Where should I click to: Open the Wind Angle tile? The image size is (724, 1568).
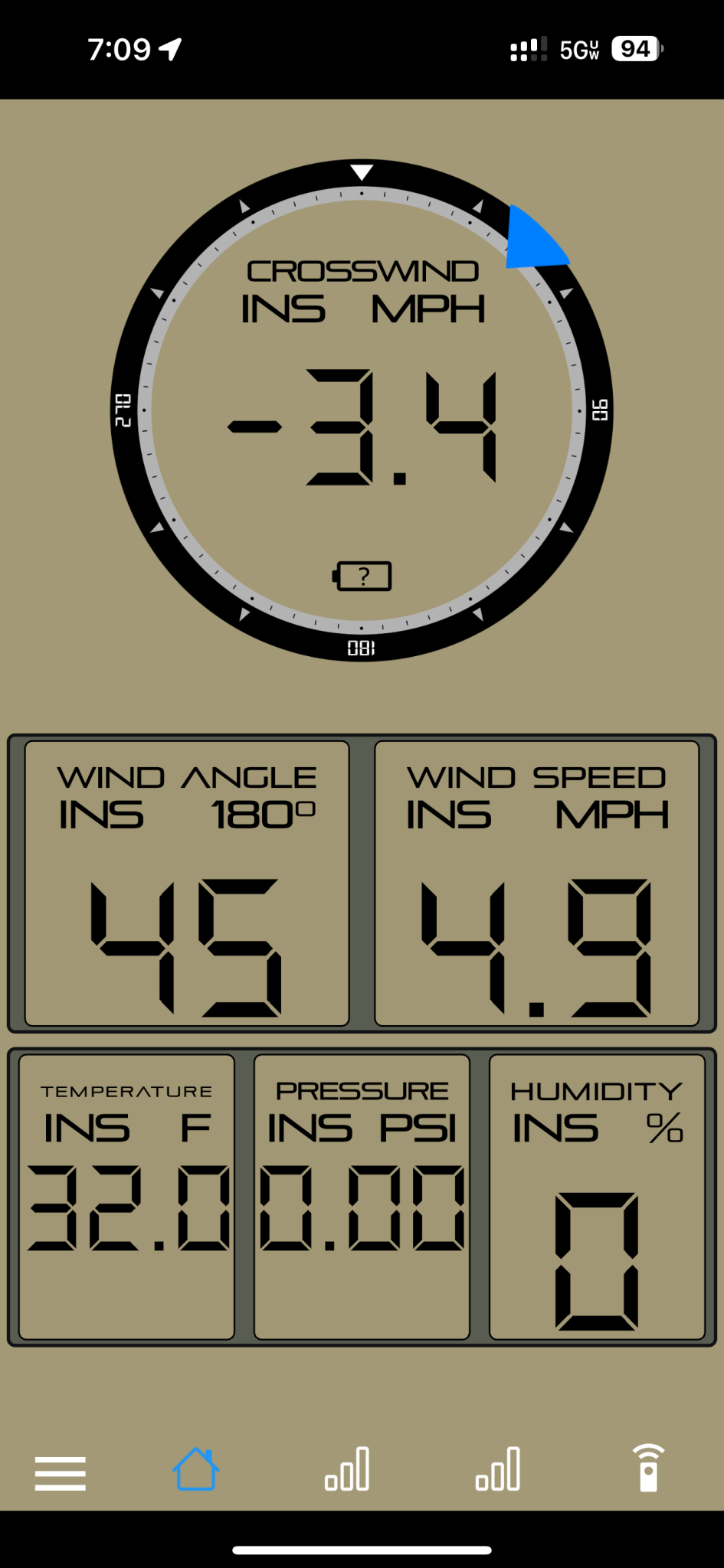point(187,884)
